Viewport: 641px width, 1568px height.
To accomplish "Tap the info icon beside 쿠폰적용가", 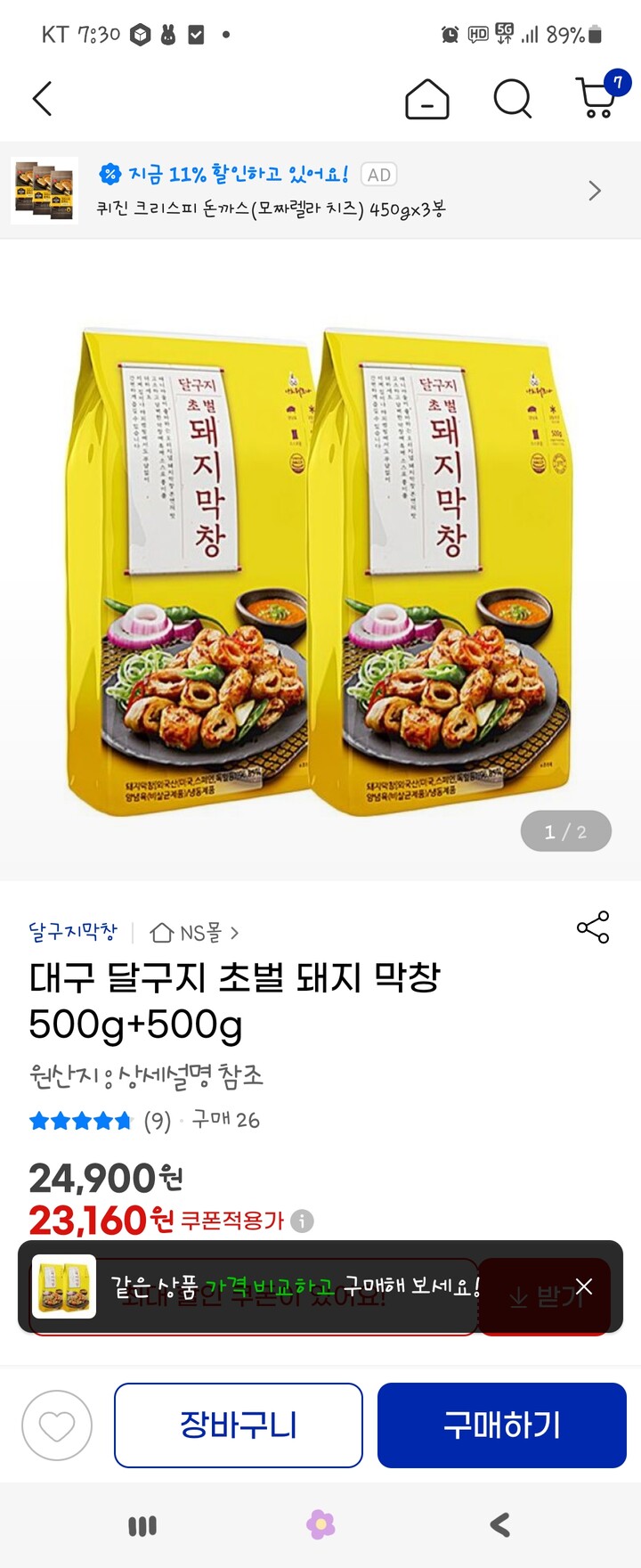I will [x=303, y=1221].
